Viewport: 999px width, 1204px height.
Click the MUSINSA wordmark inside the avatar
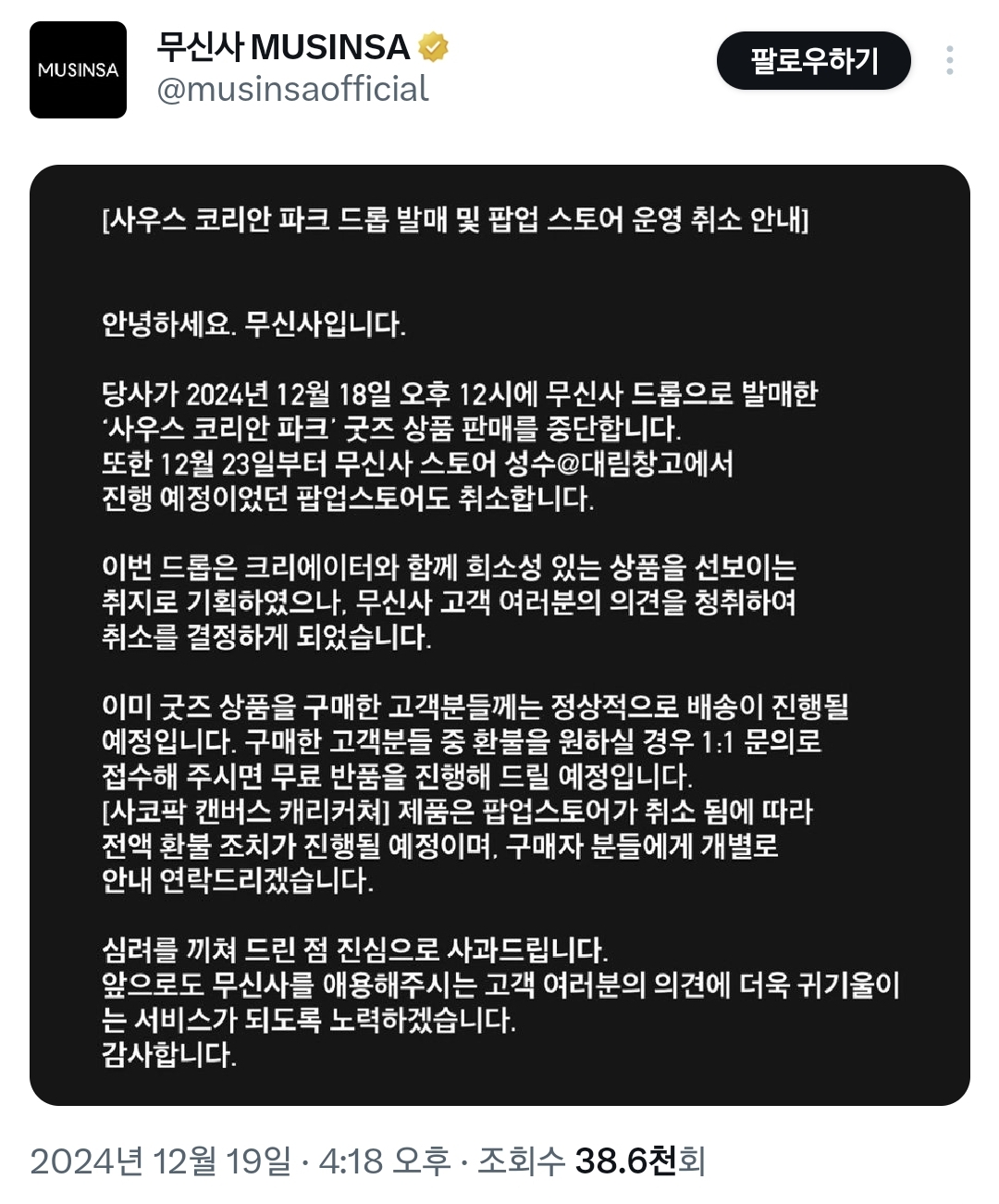[x=78, y=68]
